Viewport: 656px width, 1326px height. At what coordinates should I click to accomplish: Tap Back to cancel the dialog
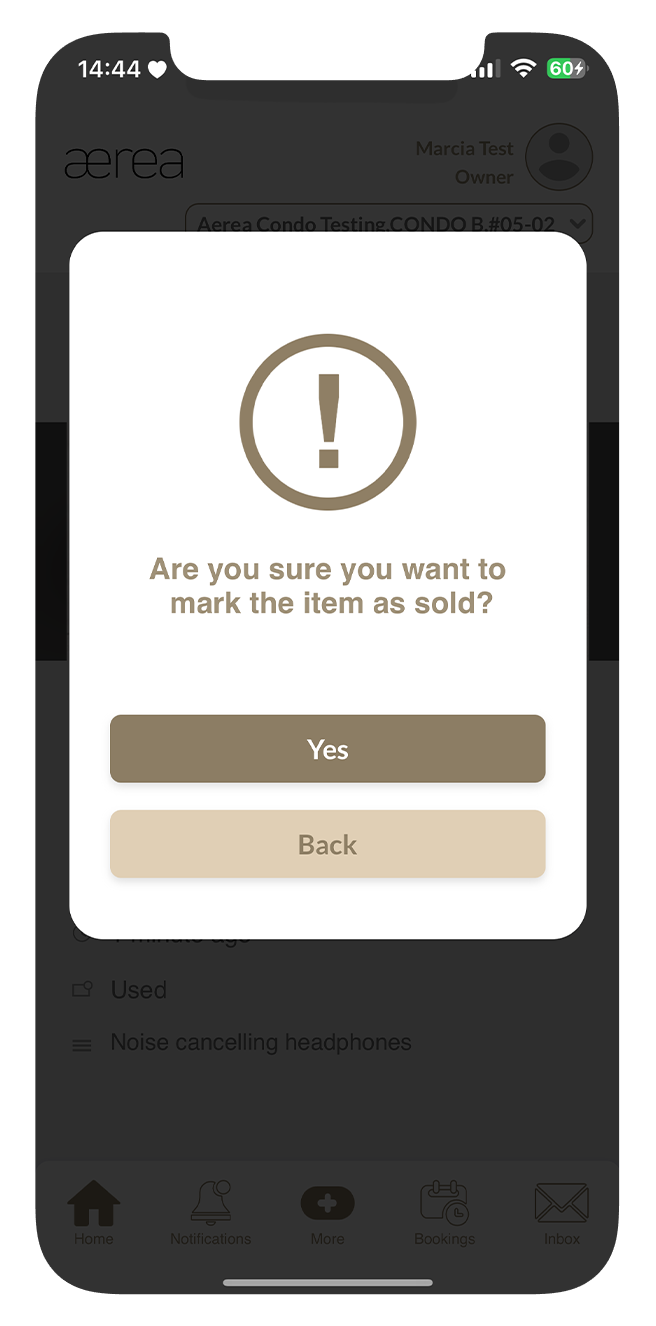pos(327,844)
